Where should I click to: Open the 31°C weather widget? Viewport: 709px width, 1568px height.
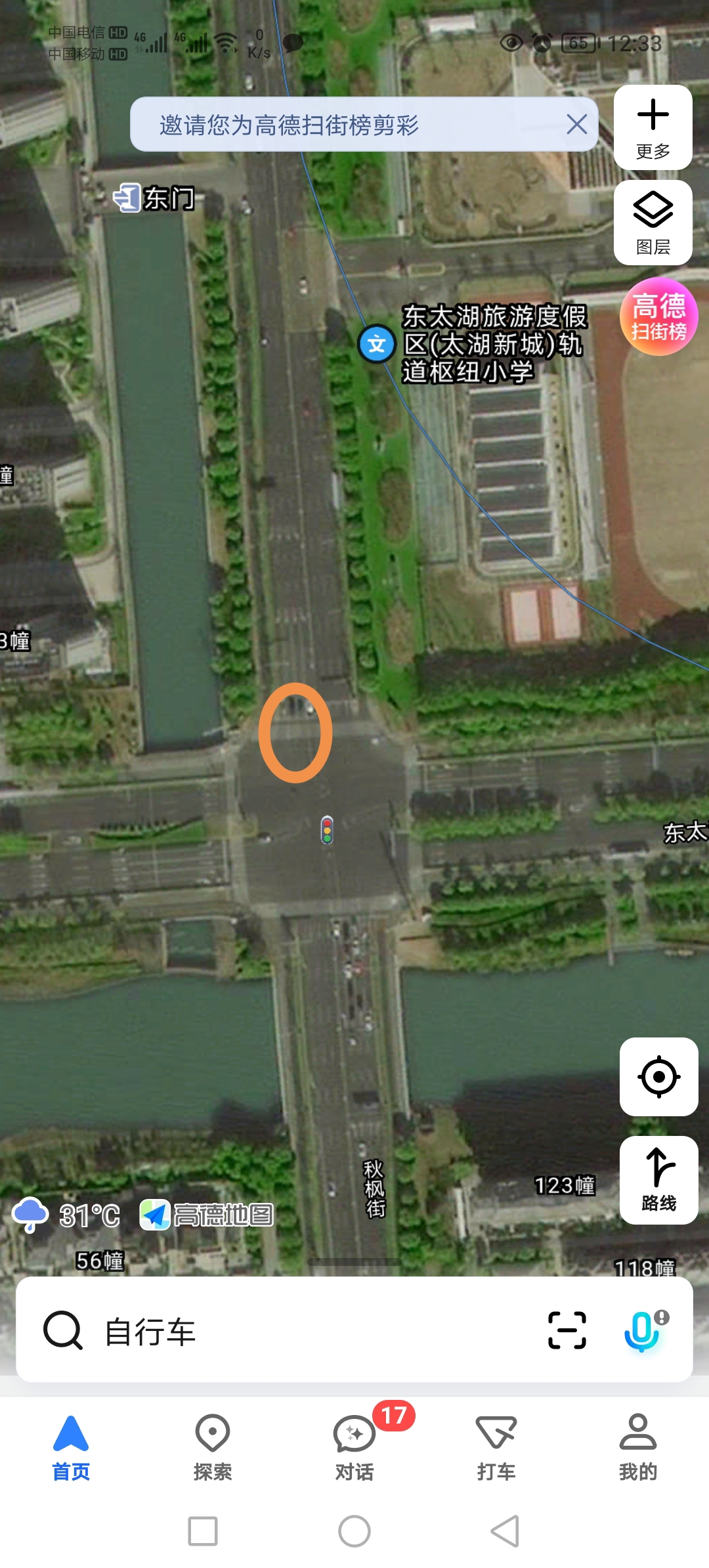tap(67, 1215)
